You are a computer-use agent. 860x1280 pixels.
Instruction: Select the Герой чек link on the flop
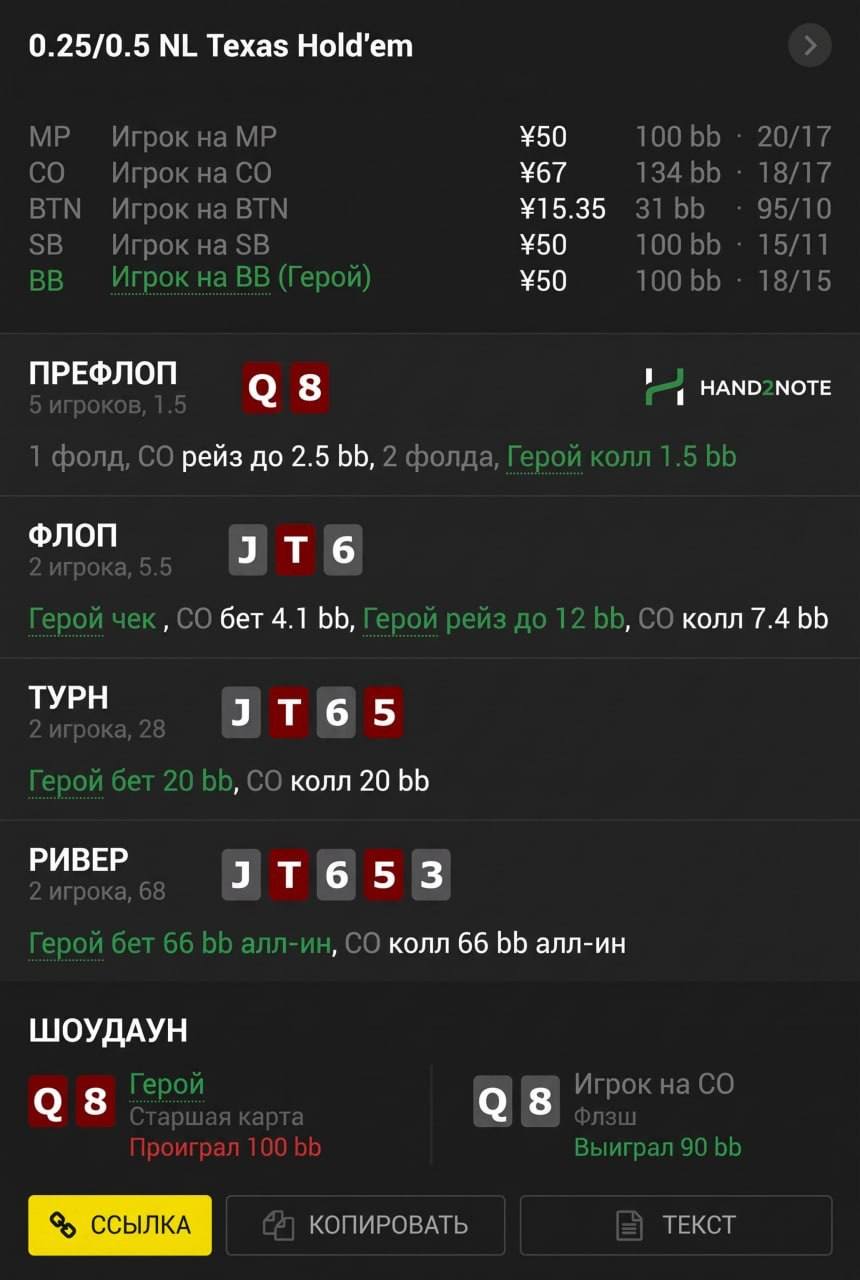(x=92, y=619)
